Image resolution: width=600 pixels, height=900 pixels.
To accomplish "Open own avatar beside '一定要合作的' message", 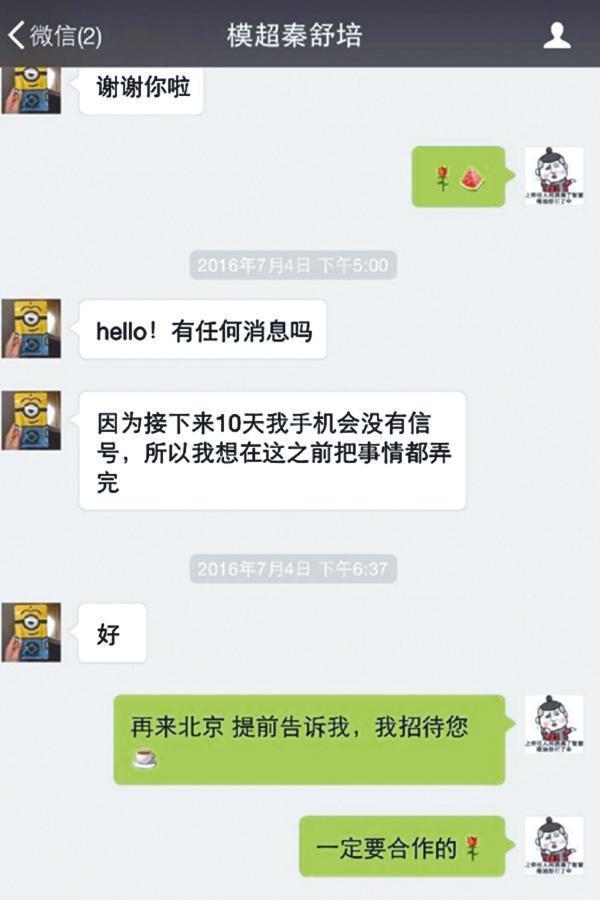I will click(x=554, y=845).
